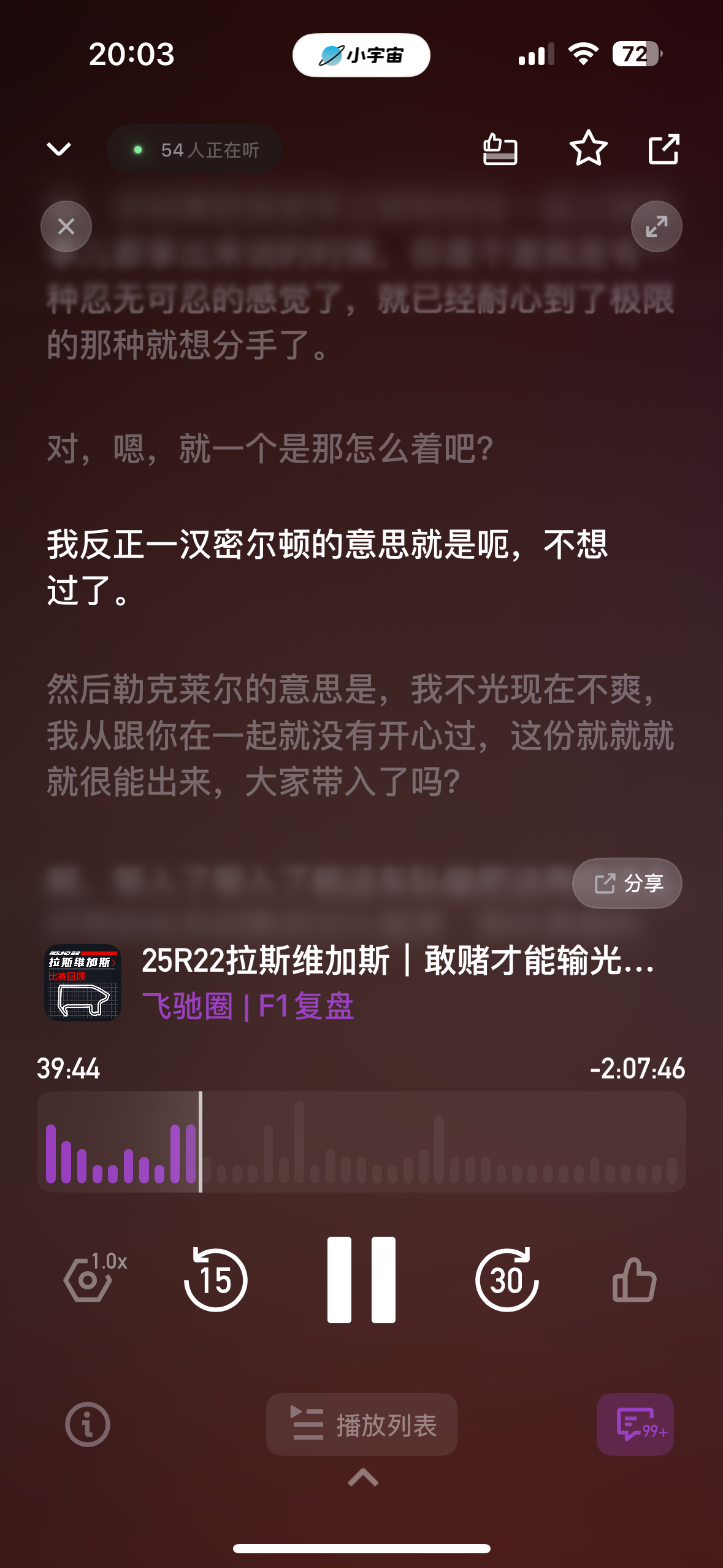This screenshot has height=1568, width=723.
Task: Open the podcast 飞驰圈 | F1复盘
Action: (248, 1007)
